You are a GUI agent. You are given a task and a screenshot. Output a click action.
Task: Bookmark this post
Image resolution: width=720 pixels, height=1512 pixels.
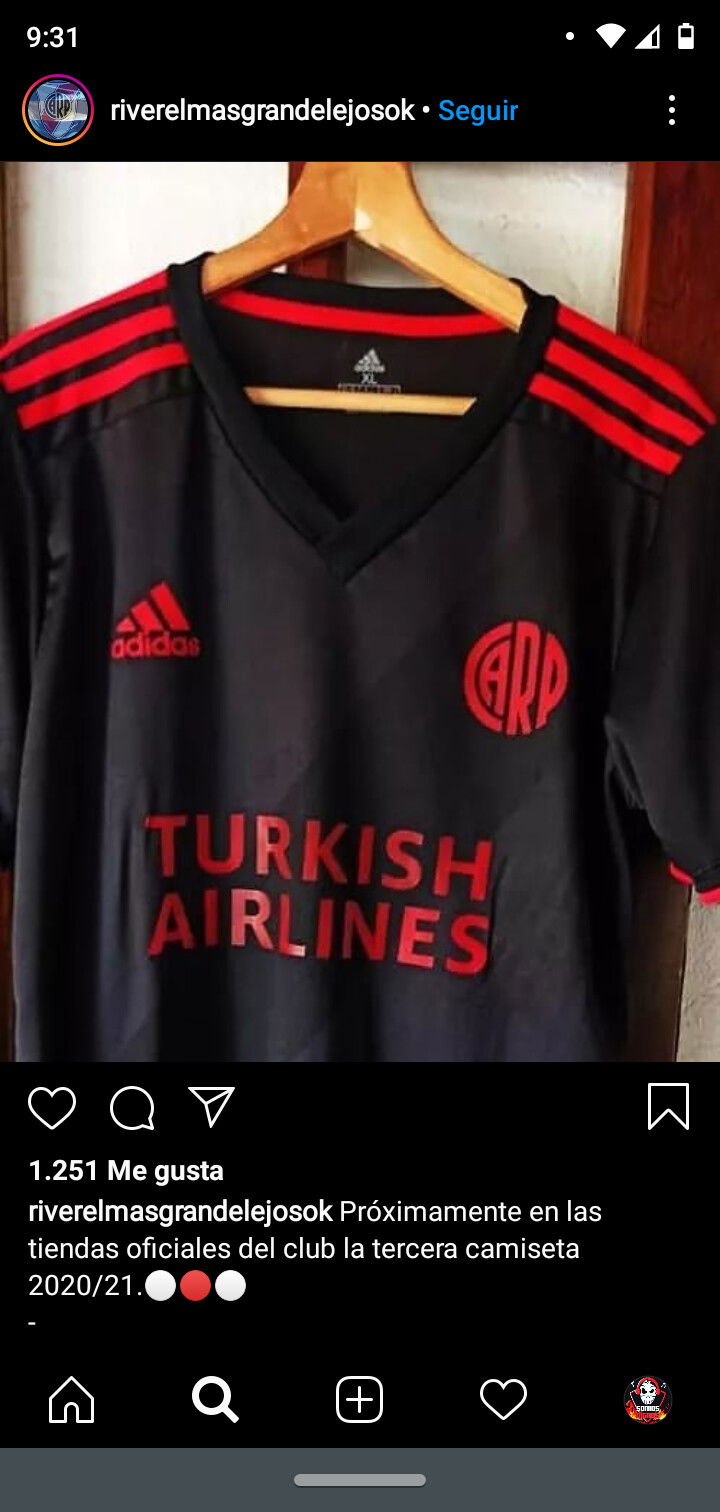coord(668,1107)
